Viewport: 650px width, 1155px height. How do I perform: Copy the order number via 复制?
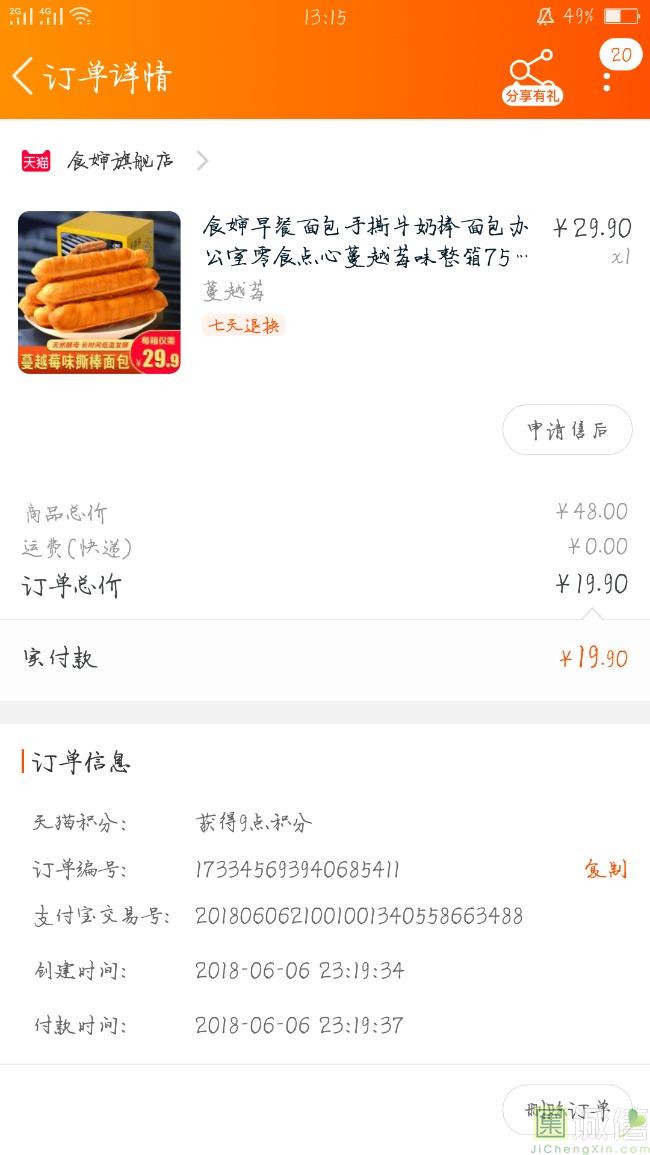pyautogui.click(x=605, y=869)
